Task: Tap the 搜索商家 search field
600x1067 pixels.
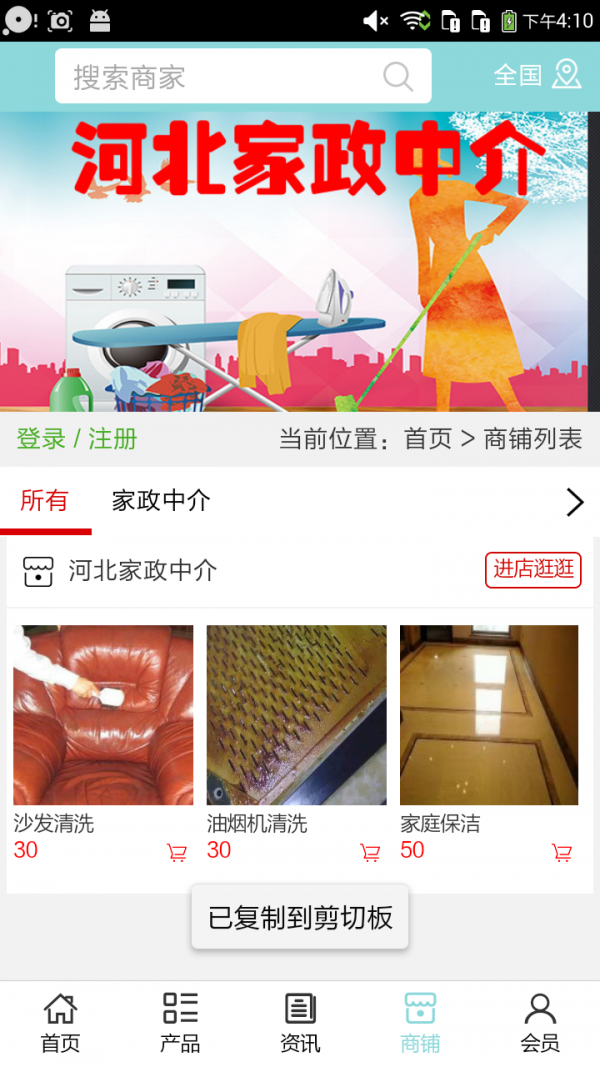Action: click(220, 77)
